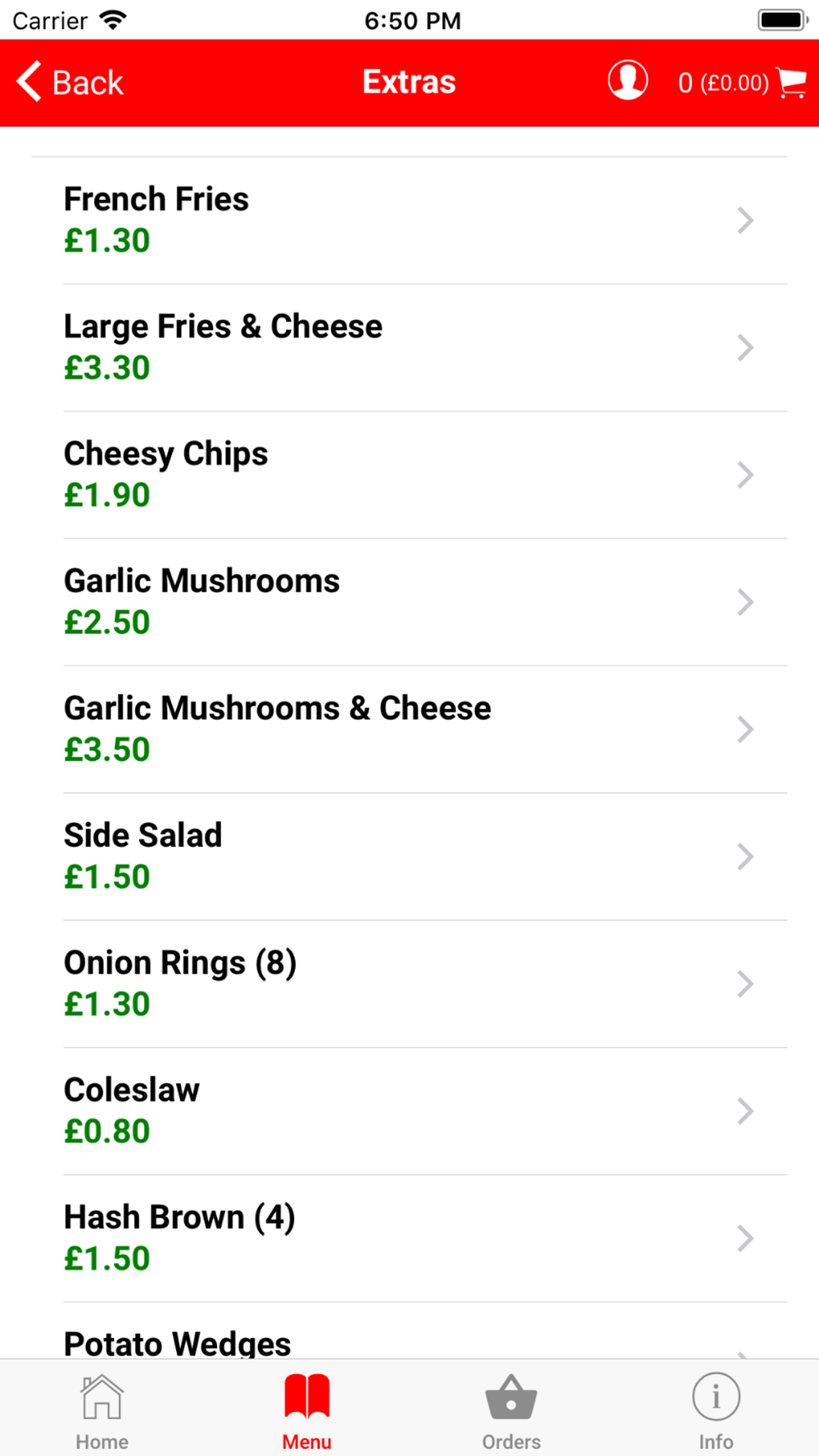Switch to the Orders tab
819x1456 pixels.
point(512,1412)
